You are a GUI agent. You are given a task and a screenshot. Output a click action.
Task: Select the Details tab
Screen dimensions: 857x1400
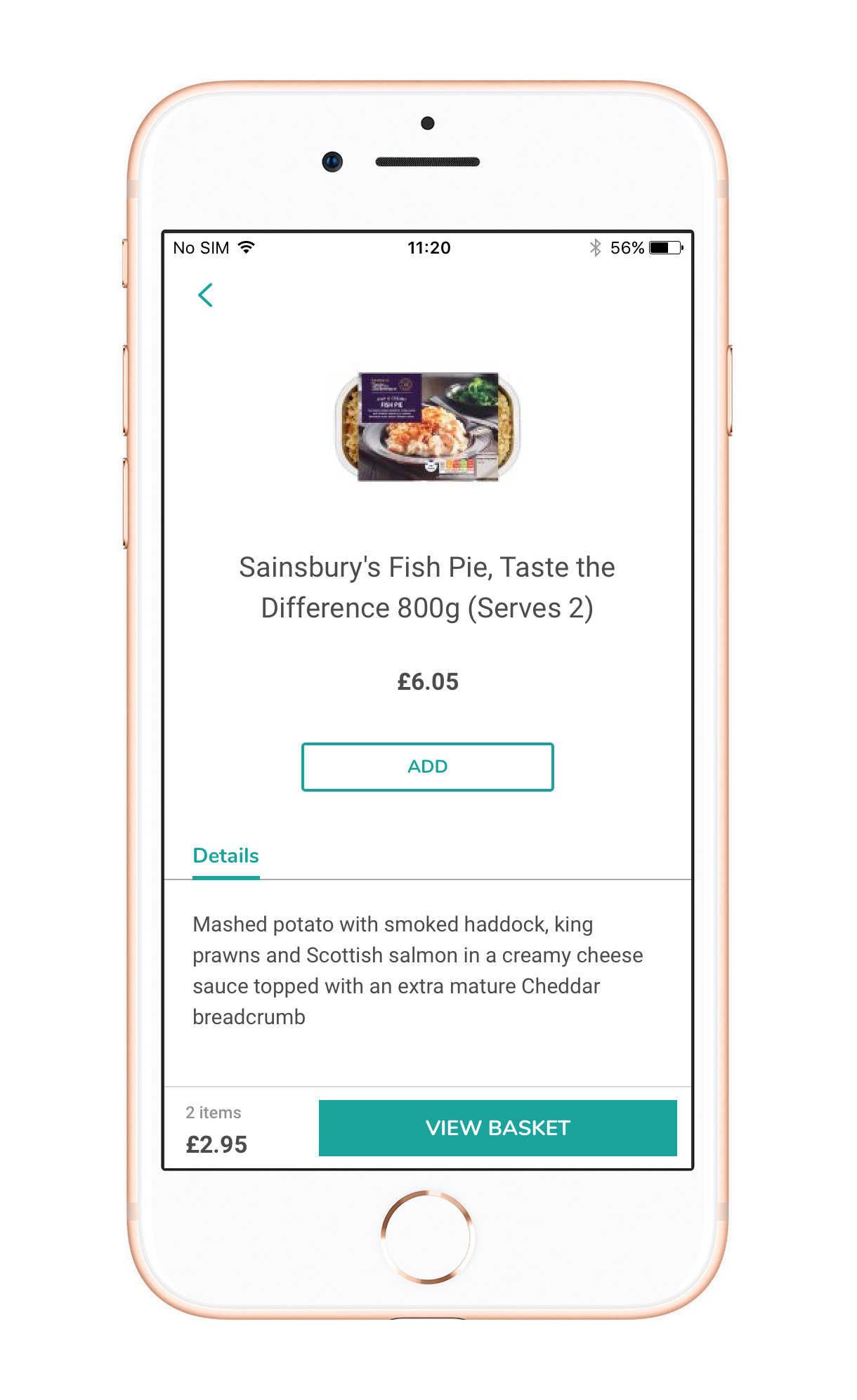pyautogui.click(x=225, y=856)
